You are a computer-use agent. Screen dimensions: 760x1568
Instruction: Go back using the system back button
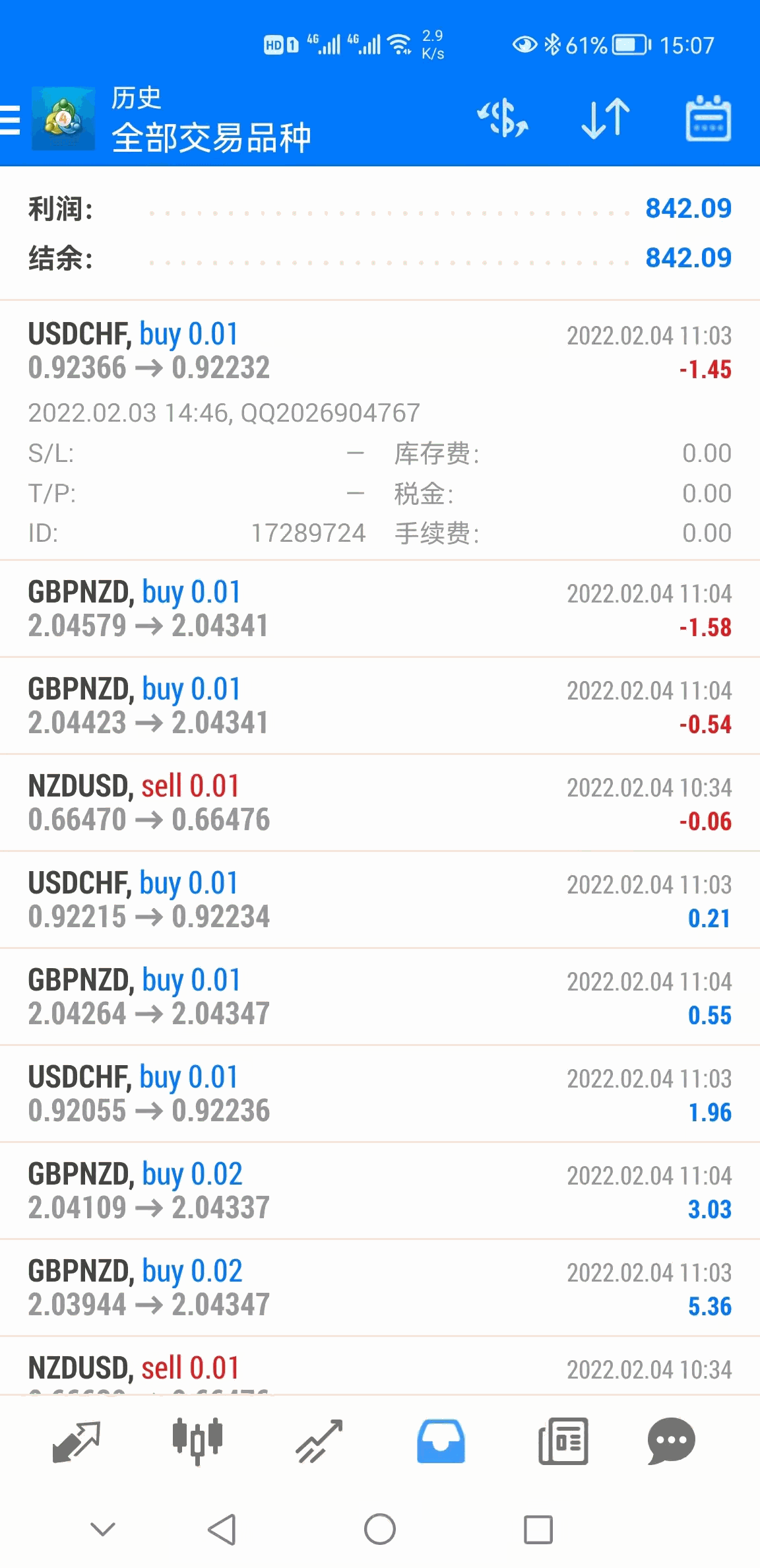[222, 1529]
